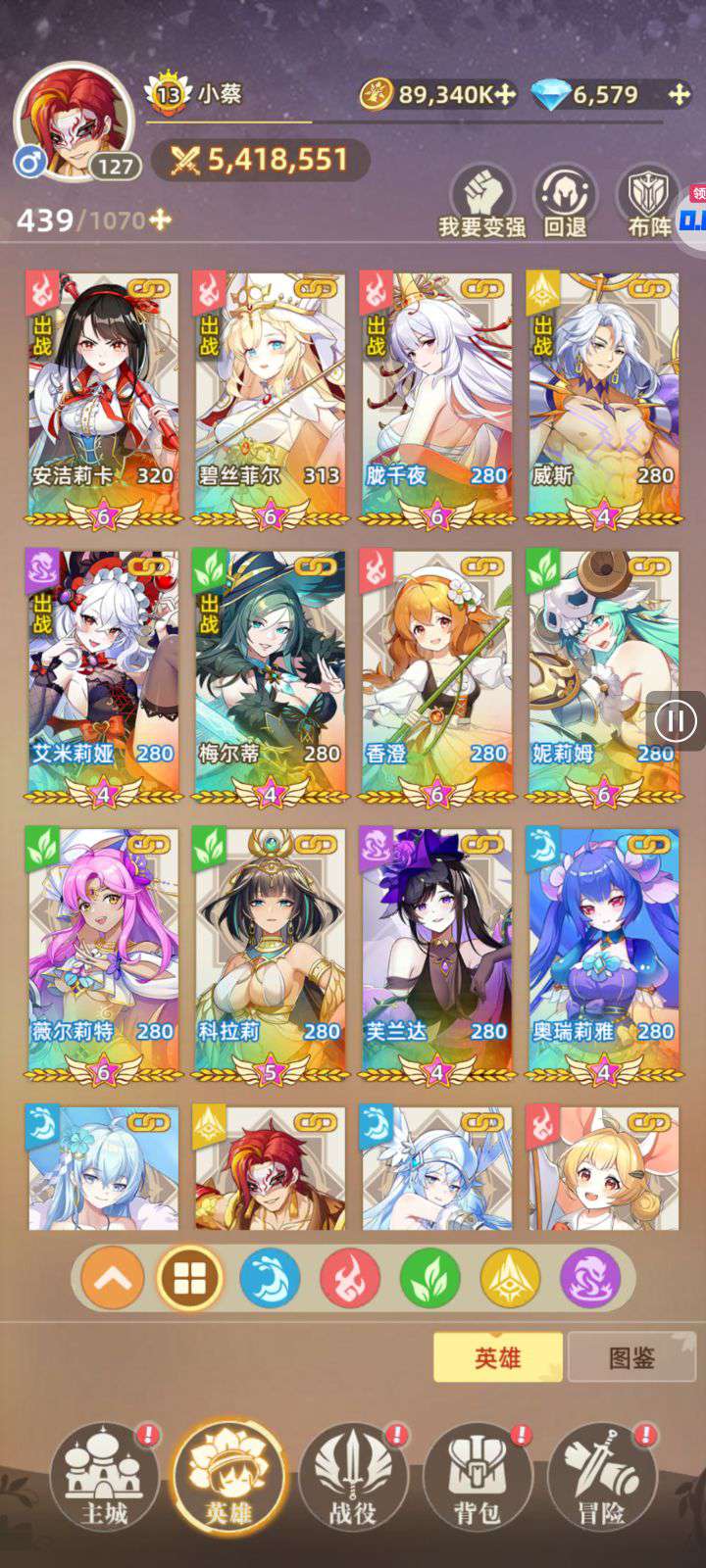Tap the 回退 button
This screenshot has width=706, height=1568.
[x=566, y=201]
